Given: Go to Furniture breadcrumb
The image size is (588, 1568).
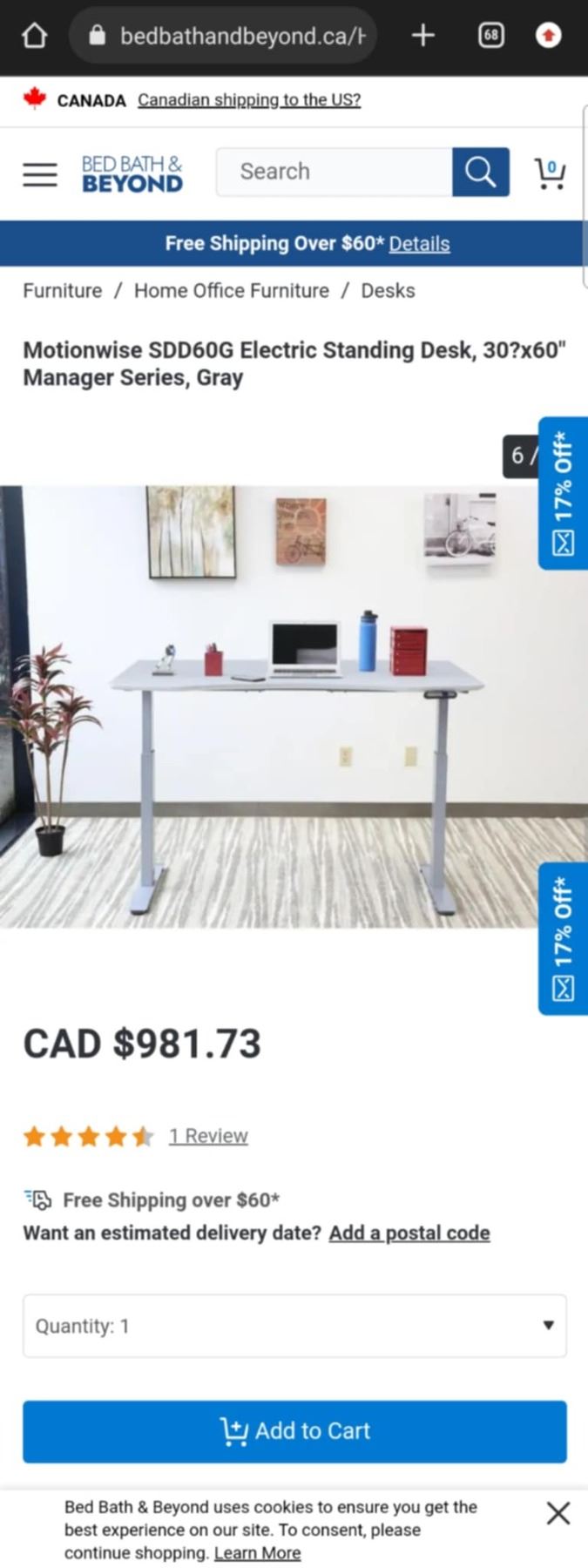Looking at the screenshot, I should coord(62,291).
